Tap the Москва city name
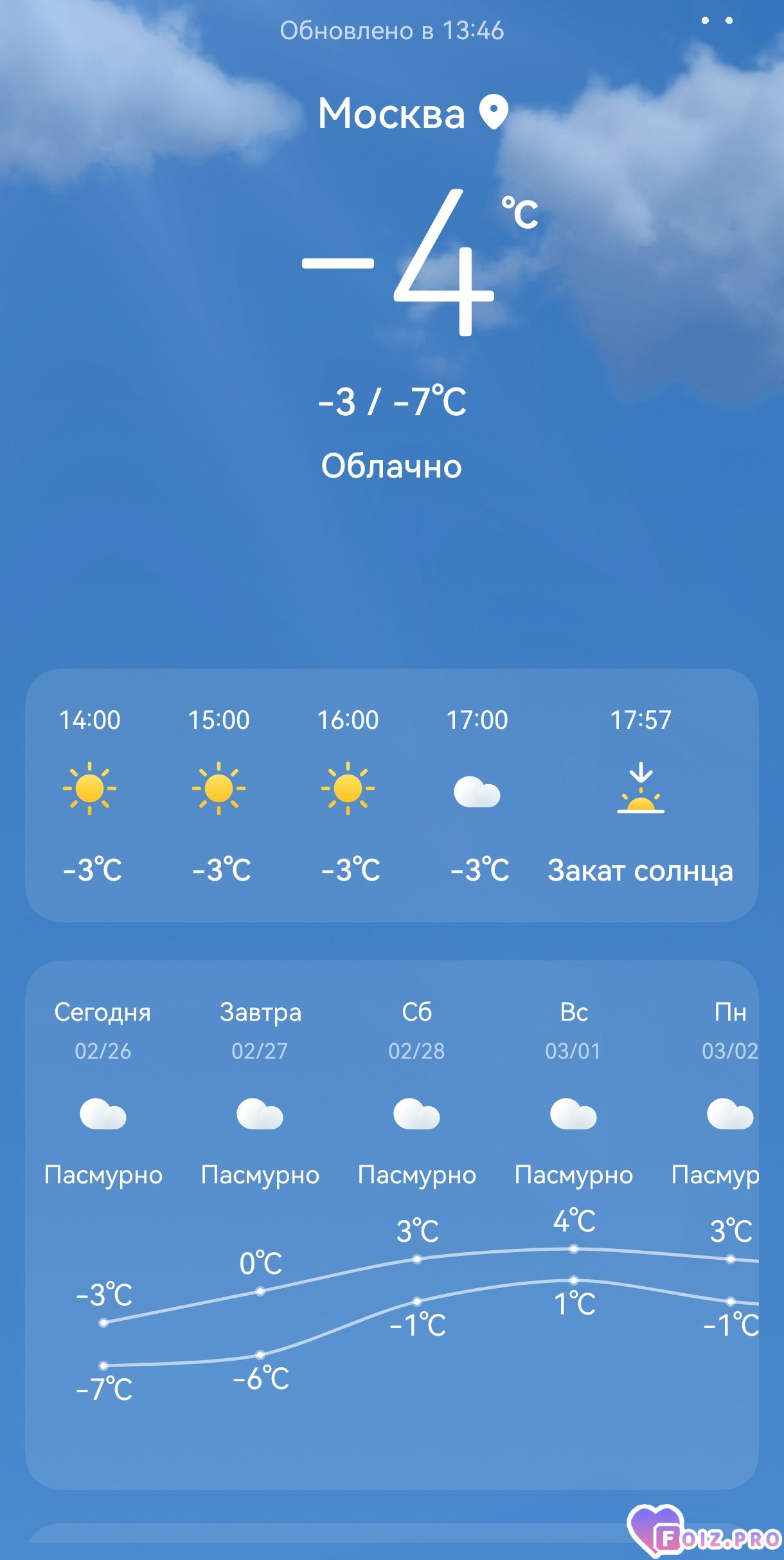Image resolution: width=784 pixels, height=1560 pixels. click(391, 114)
